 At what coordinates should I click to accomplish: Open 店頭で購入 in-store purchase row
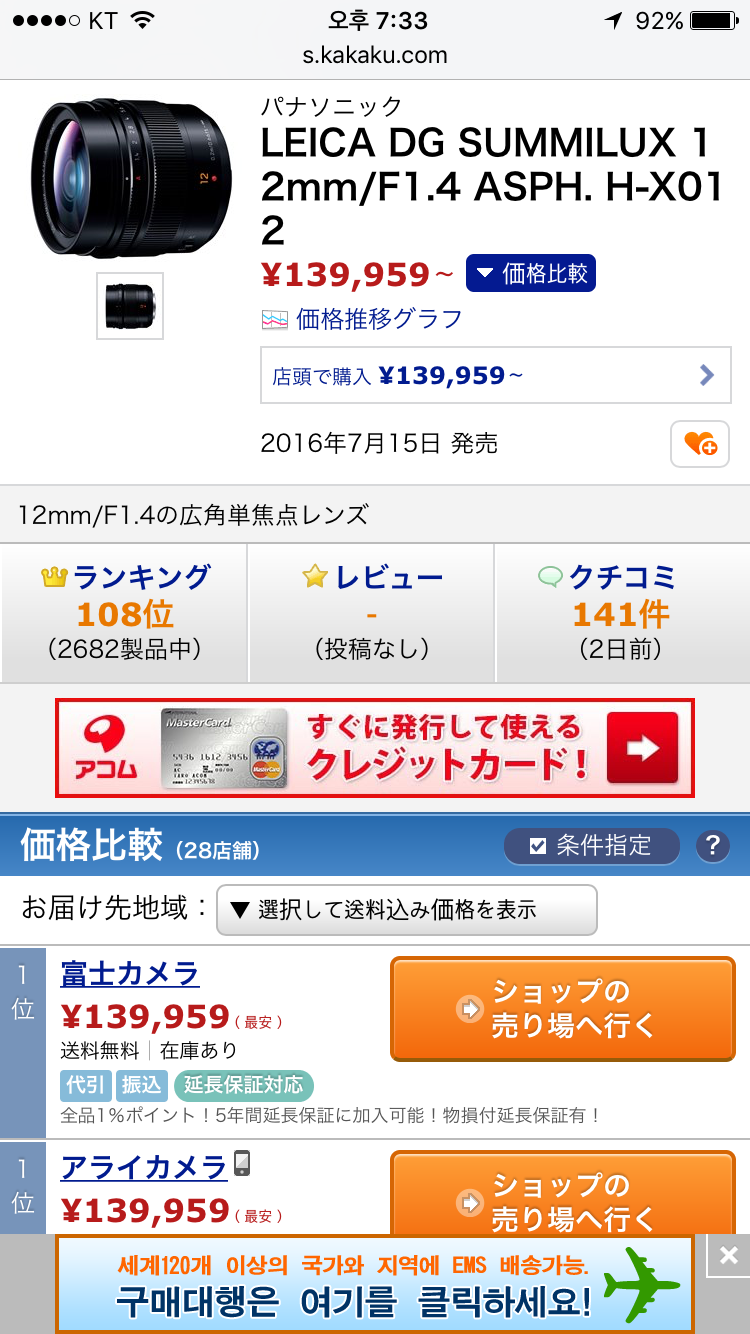pos(495,375)
